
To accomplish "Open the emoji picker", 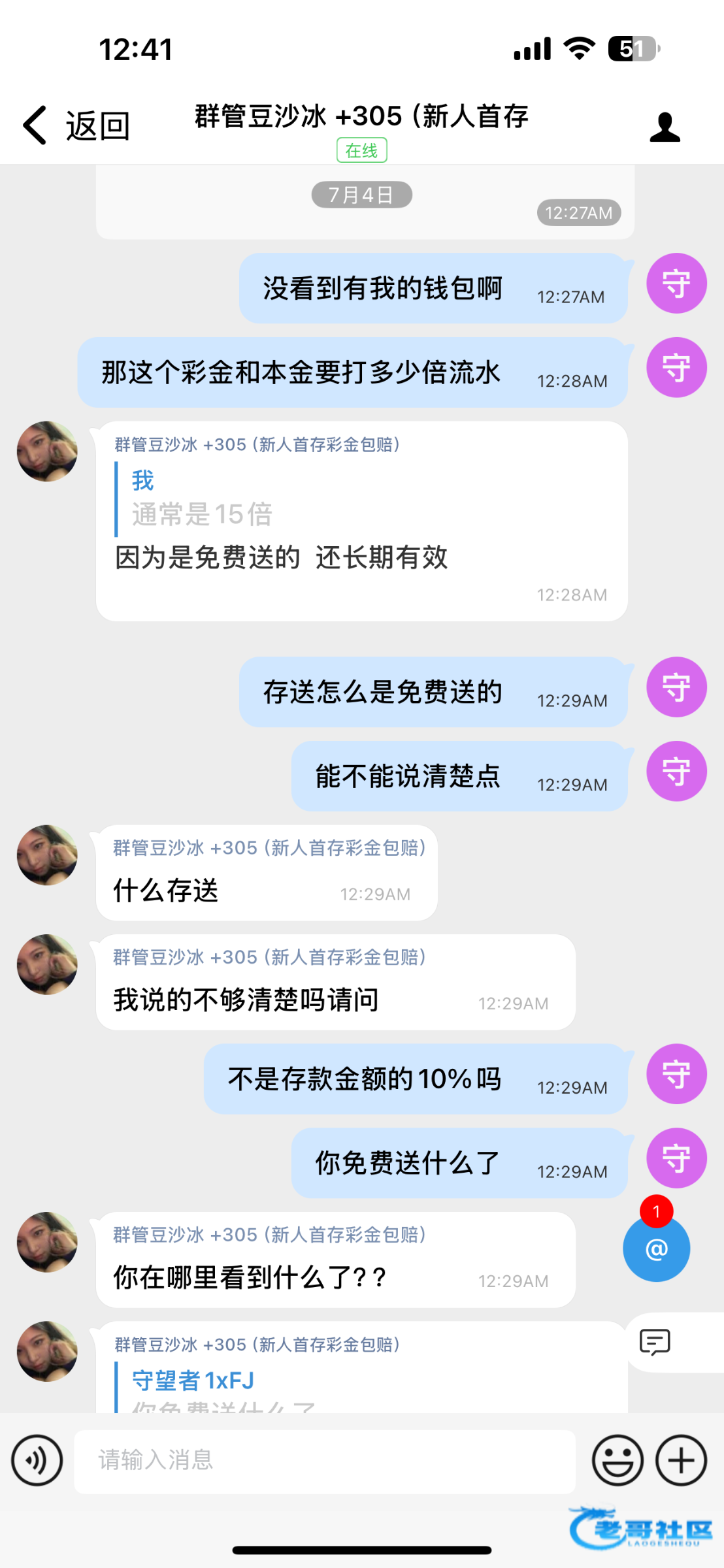I will pyautogui.click(x=617, y=1460).
